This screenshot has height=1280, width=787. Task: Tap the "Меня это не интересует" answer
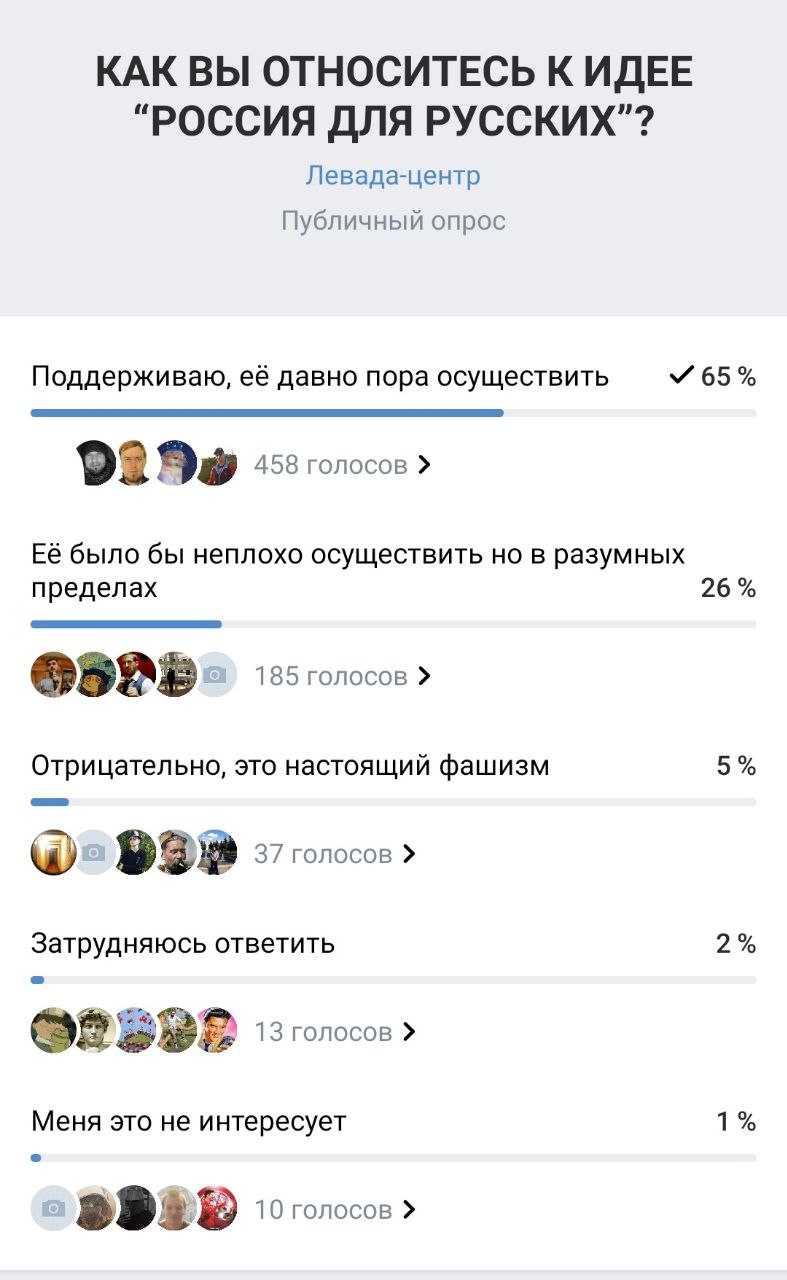point(188,1122)
